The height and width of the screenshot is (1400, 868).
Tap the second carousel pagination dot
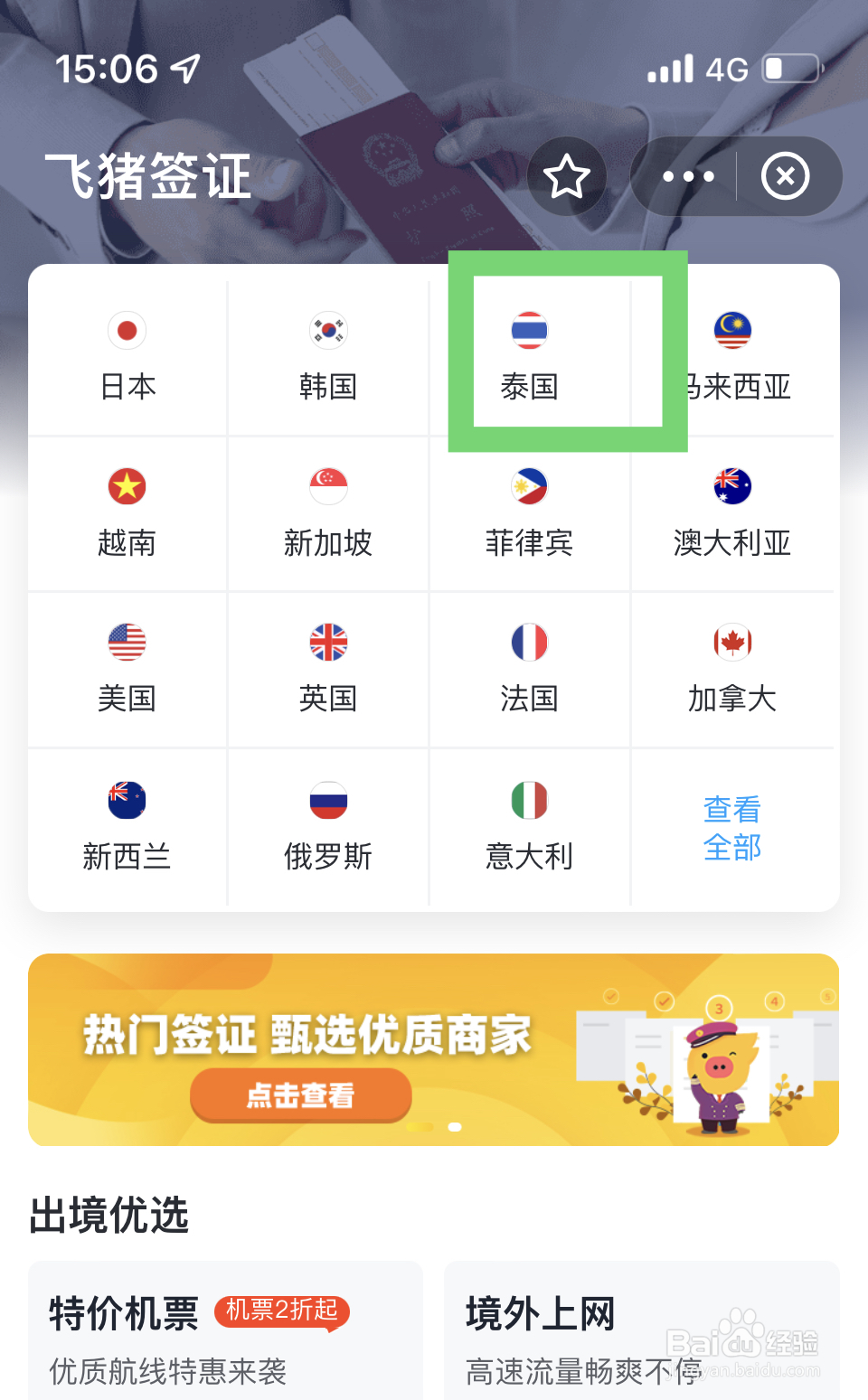click(x=454, y=1126)
